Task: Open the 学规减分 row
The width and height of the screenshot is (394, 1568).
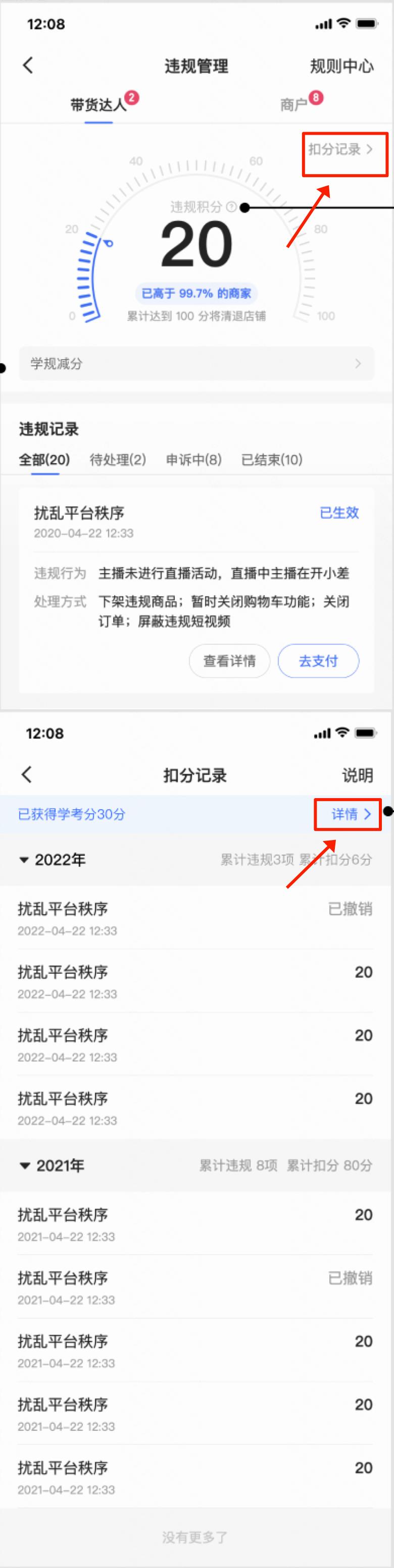Action: click(196, 363)
